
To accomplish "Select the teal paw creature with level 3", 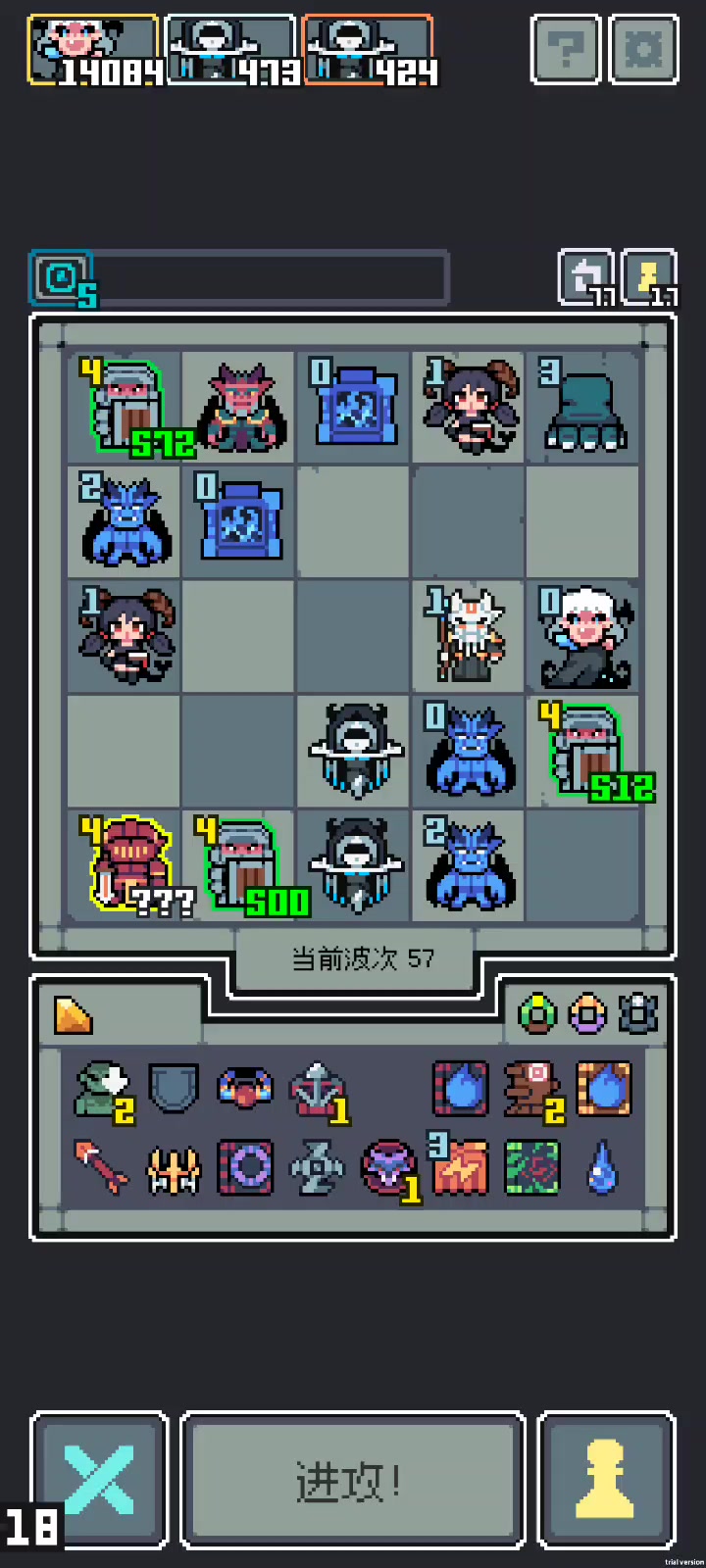I will click(584, 405).
